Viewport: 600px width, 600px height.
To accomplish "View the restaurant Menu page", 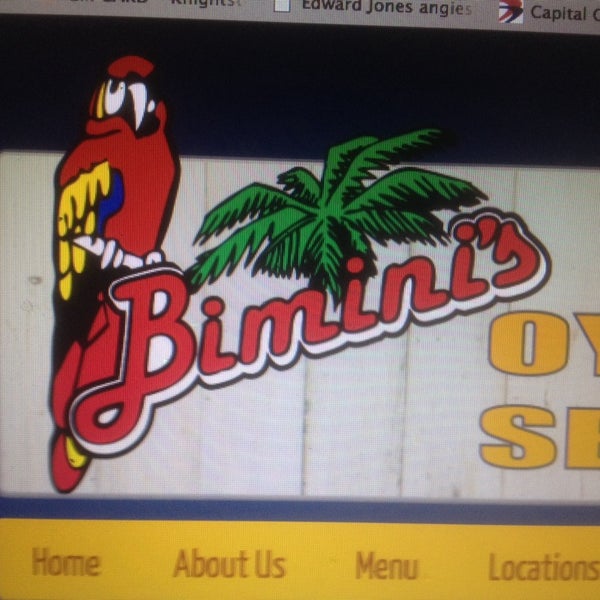I will (386, 566).
